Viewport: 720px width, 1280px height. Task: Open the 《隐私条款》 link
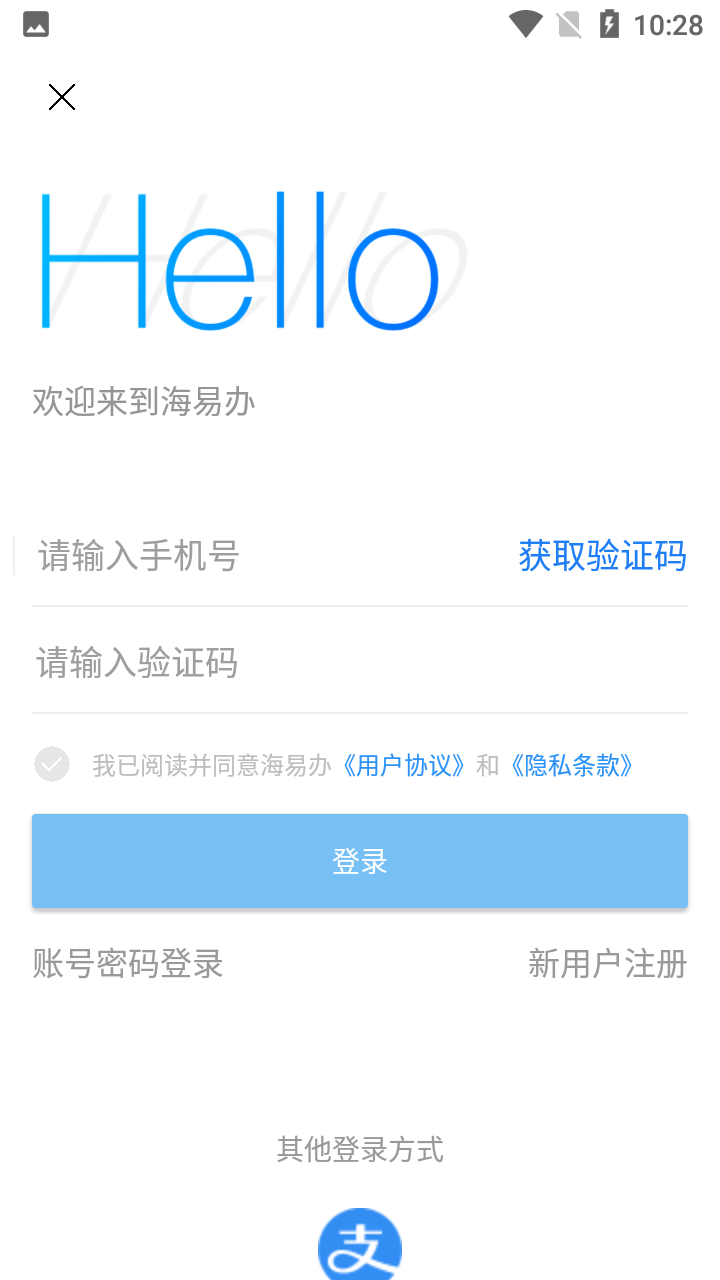[572, 766]
